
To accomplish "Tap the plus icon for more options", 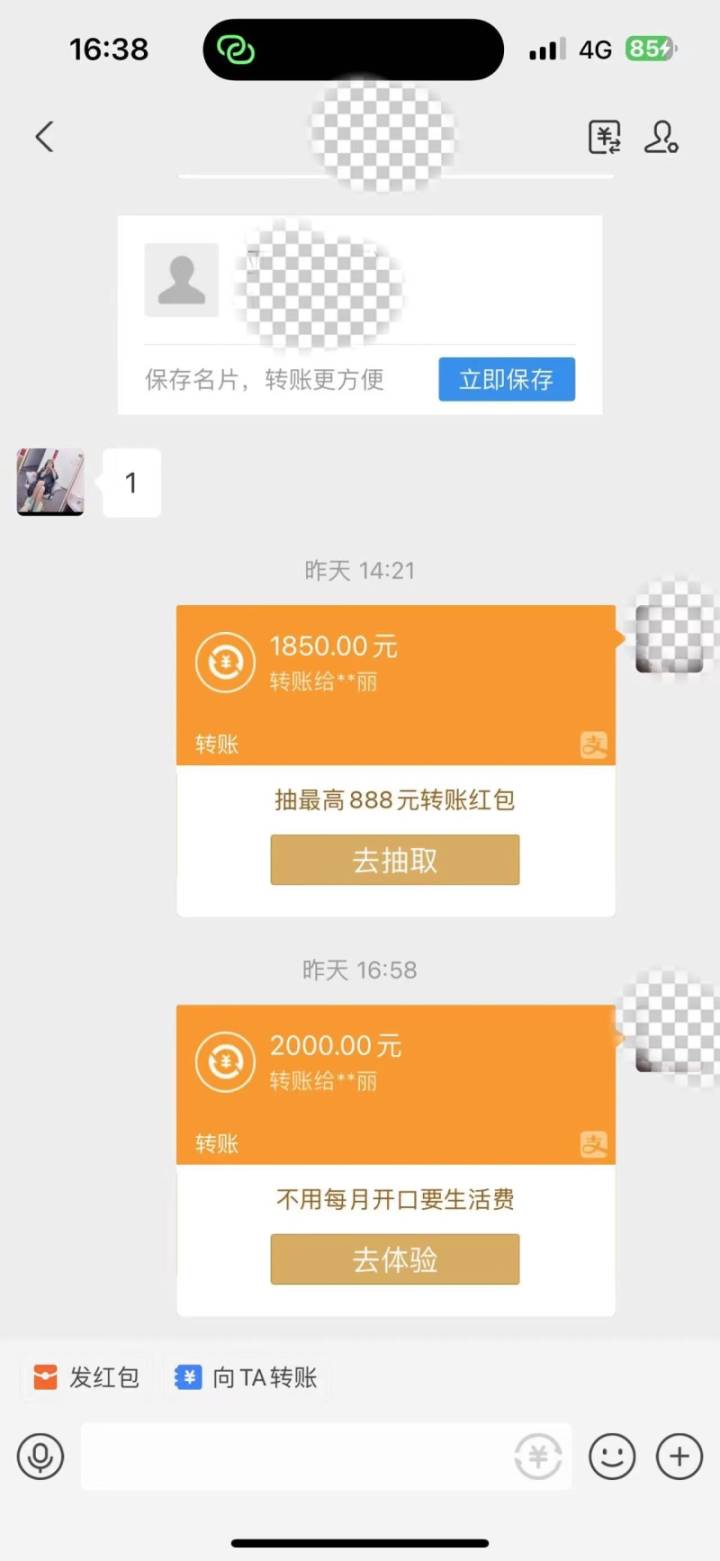I will click(x=681, y=1456).
